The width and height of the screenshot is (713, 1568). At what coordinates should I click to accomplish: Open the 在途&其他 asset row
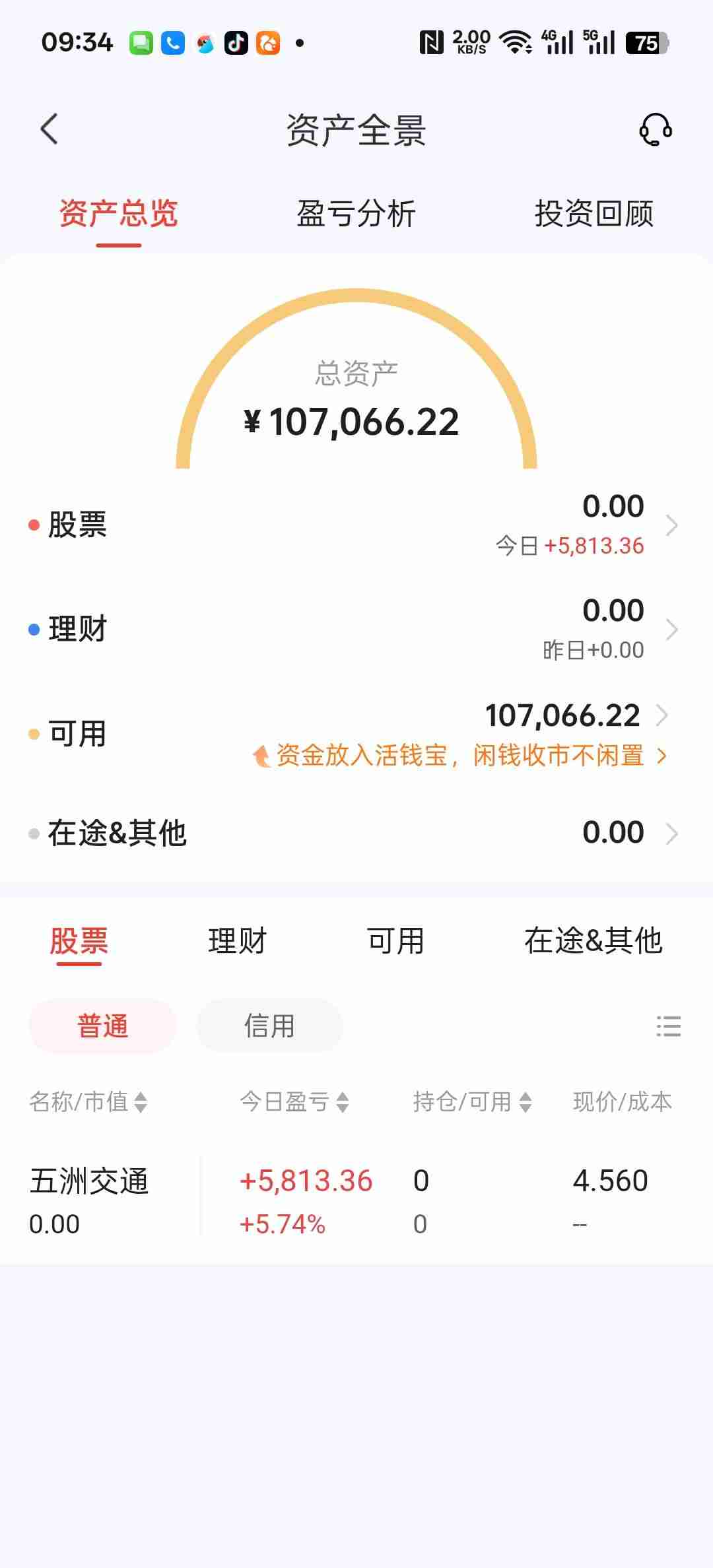tap(356, 833)
